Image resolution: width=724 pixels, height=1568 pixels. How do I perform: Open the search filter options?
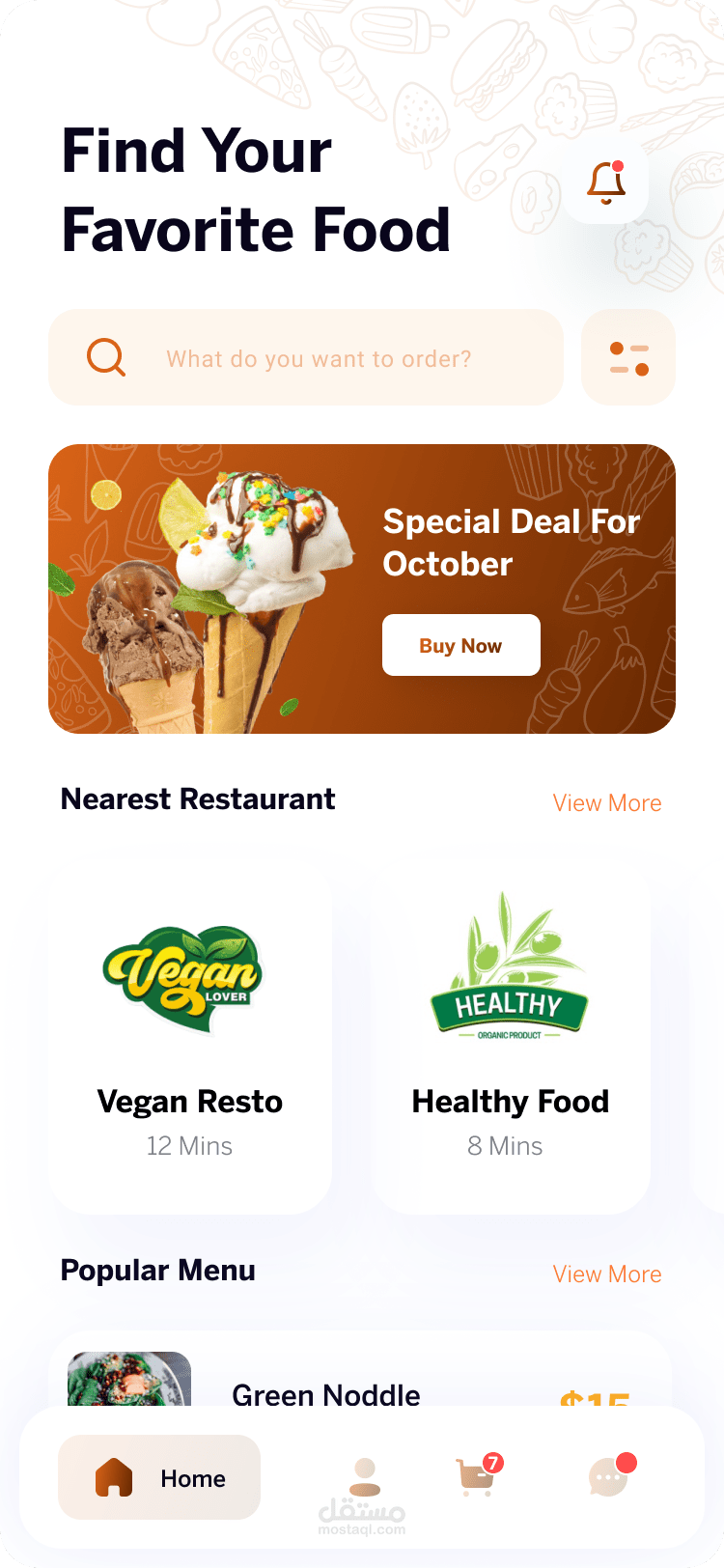tap(628, 358)
